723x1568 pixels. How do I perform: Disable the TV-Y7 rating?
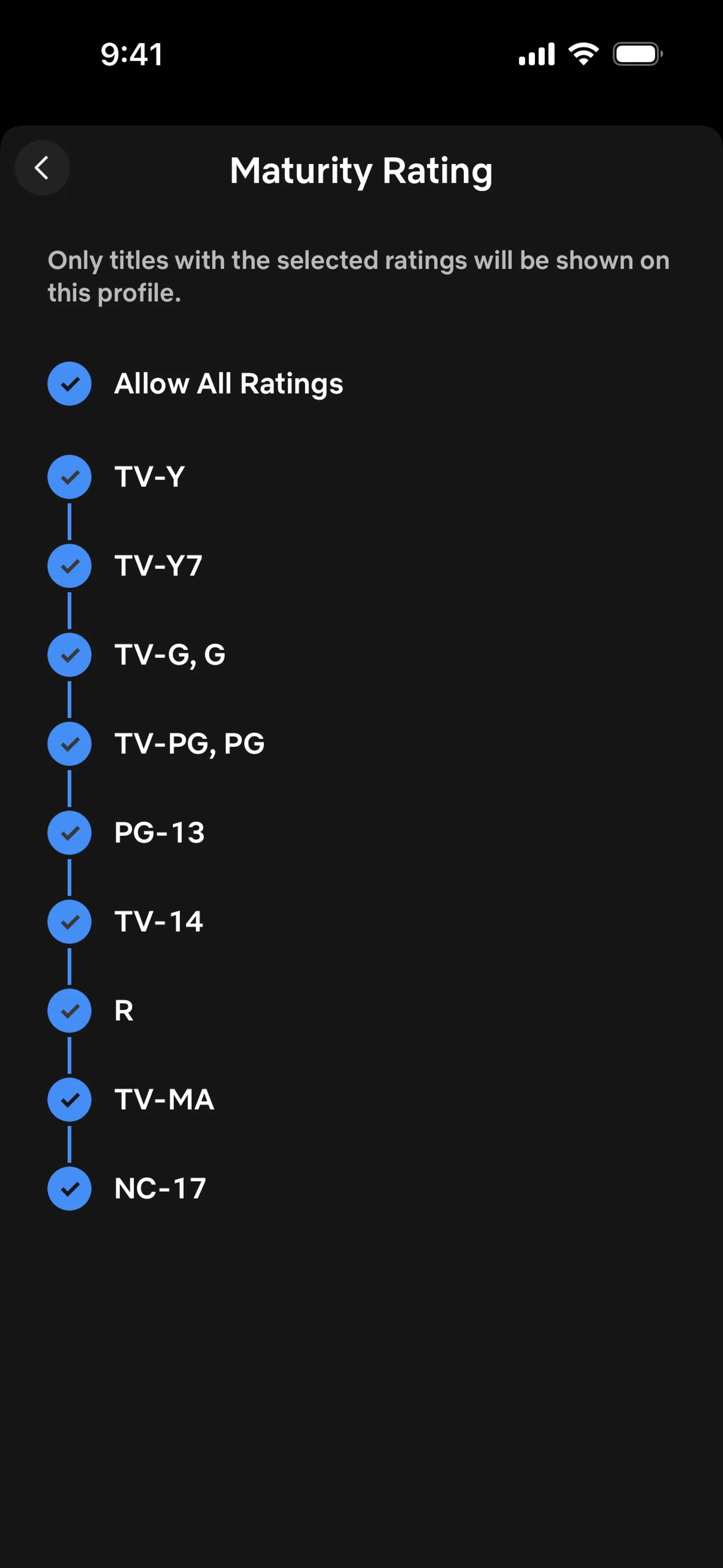[x=69, y=565]
